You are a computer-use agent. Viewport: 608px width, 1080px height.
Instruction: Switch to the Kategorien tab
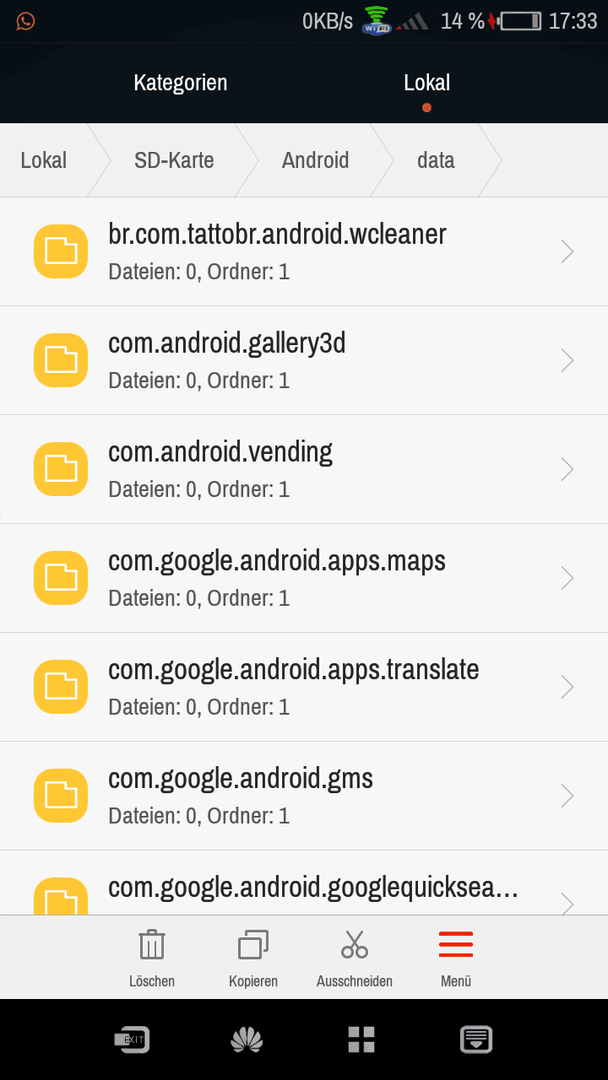coord(180,83)
